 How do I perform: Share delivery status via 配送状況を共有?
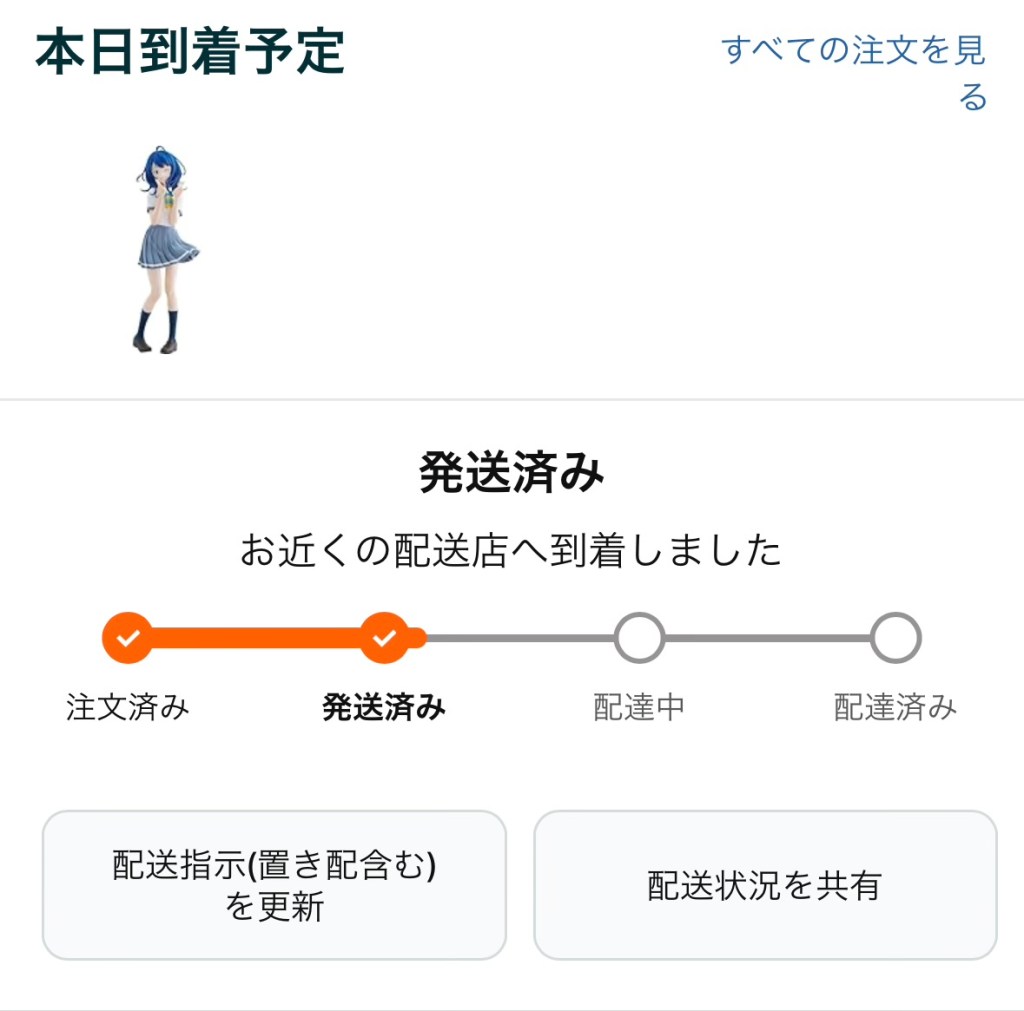[x=765, y=885]
